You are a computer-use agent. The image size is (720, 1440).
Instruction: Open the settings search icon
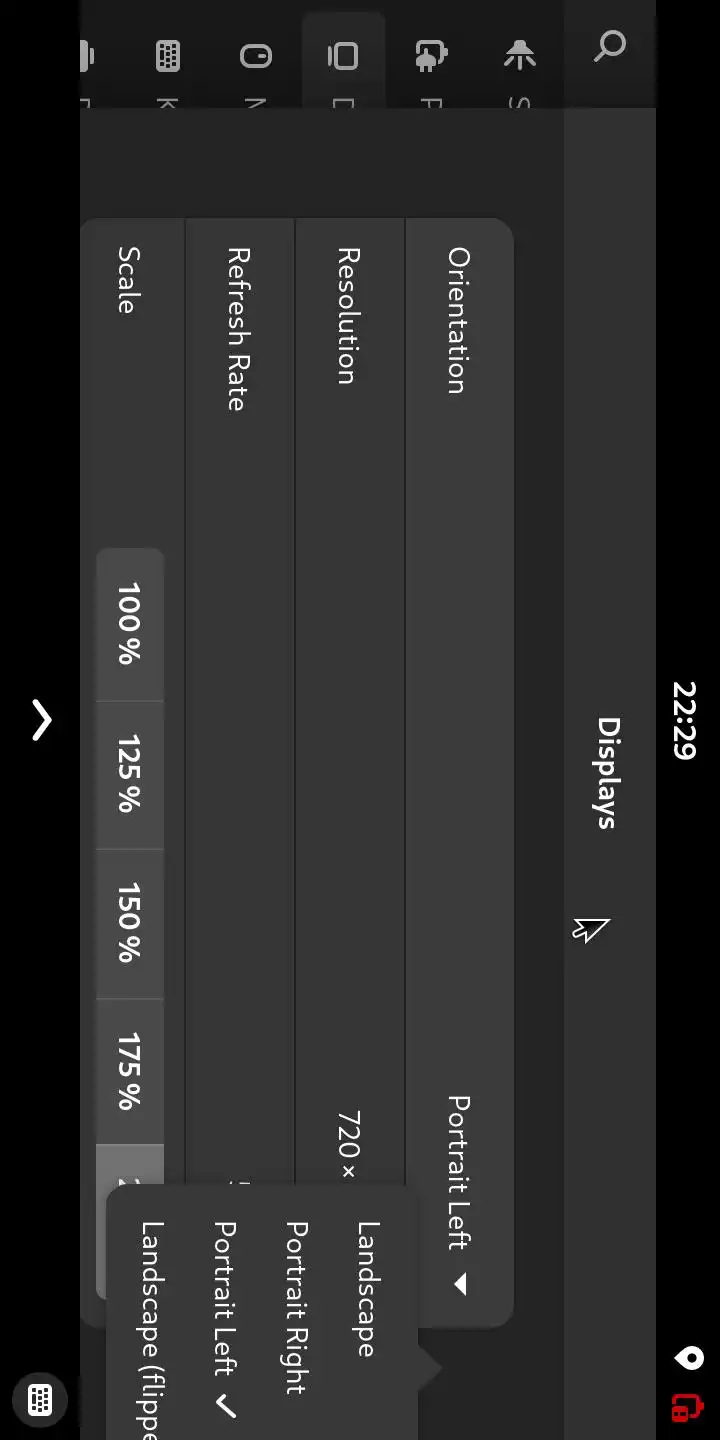coord(609,46)
